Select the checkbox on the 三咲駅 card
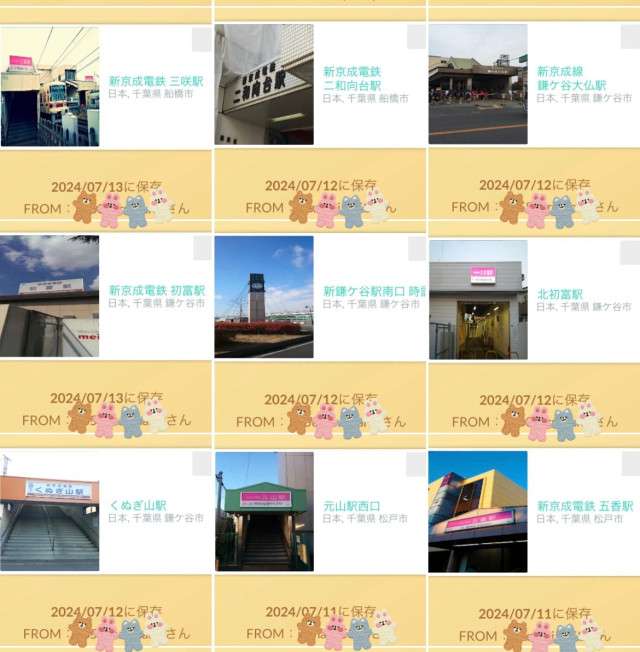Screen dimensions: 640x652 click(x=202, y=39)
